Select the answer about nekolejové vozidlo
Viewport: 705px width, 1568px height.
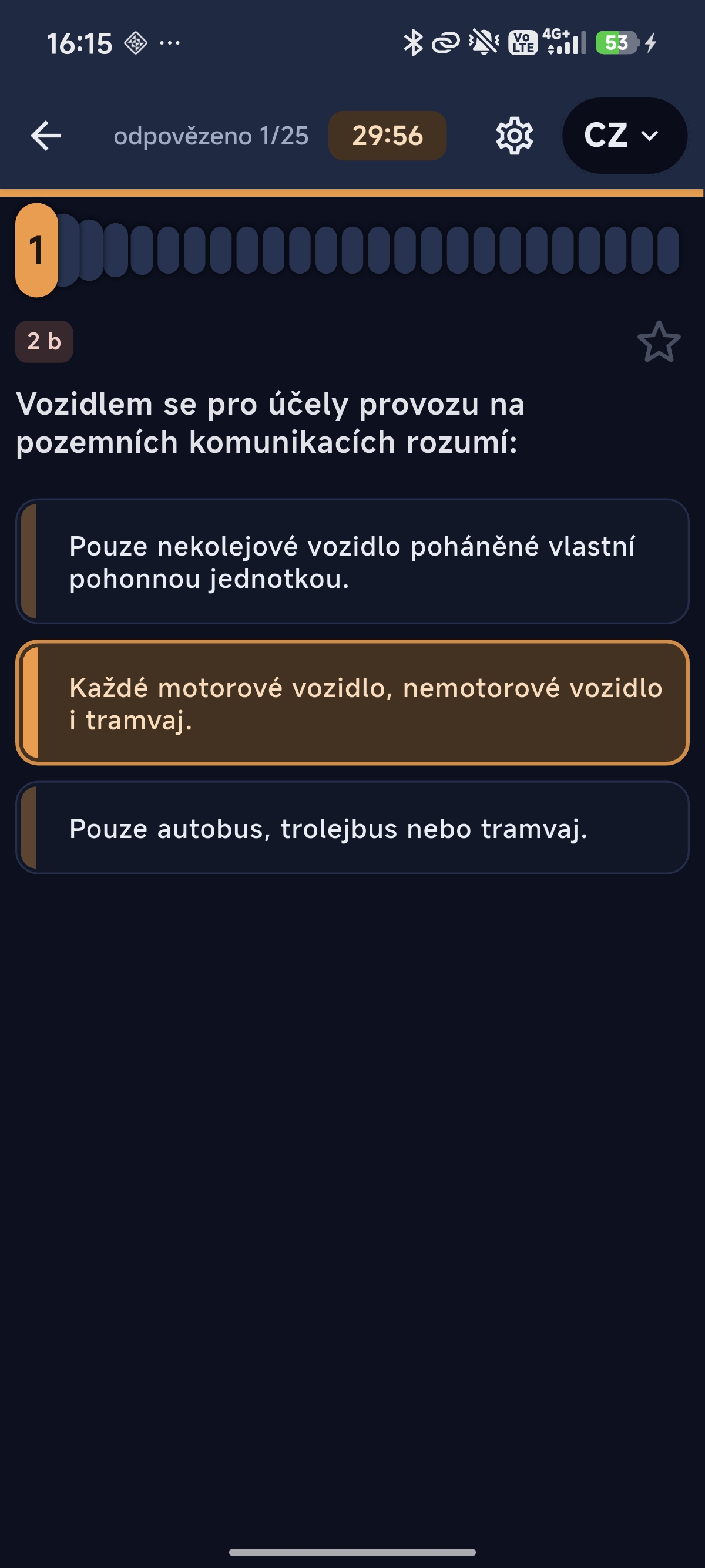point(352,561)
